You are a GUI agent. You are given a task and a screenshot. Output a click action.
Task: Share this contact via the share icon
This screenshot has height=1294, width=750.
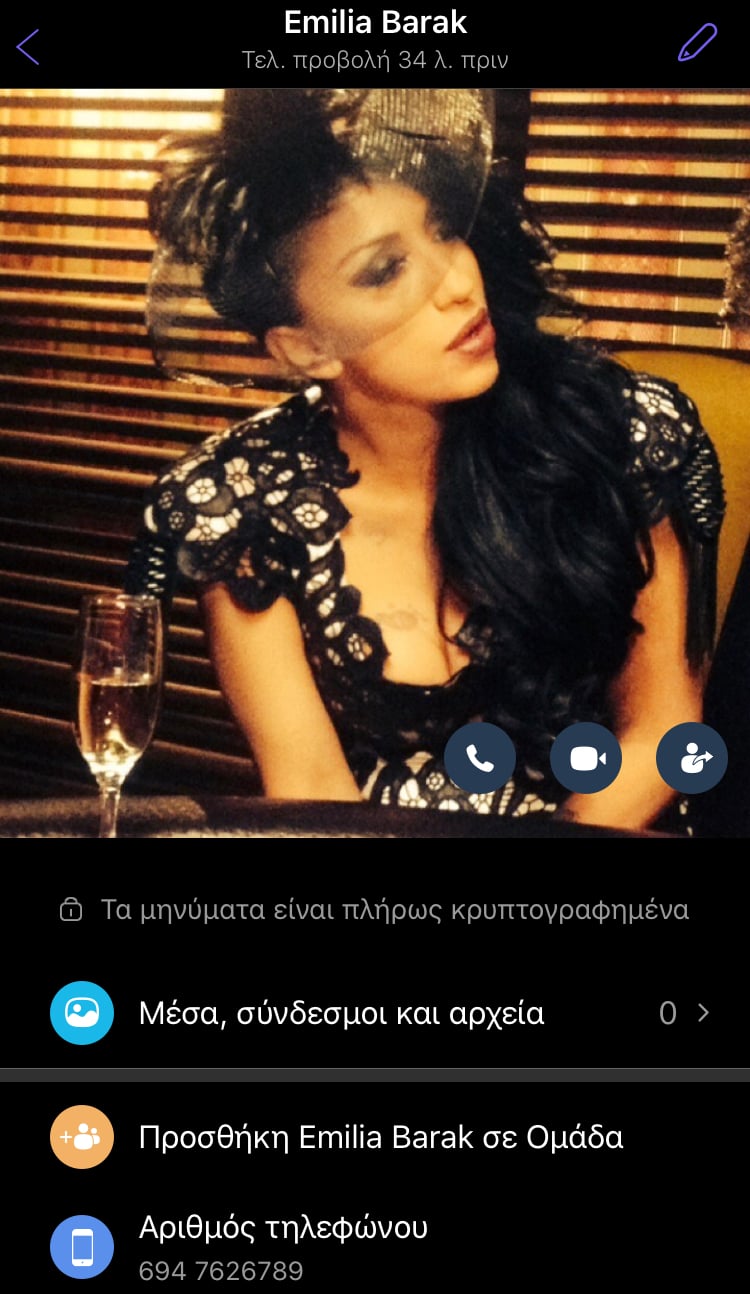691,758
